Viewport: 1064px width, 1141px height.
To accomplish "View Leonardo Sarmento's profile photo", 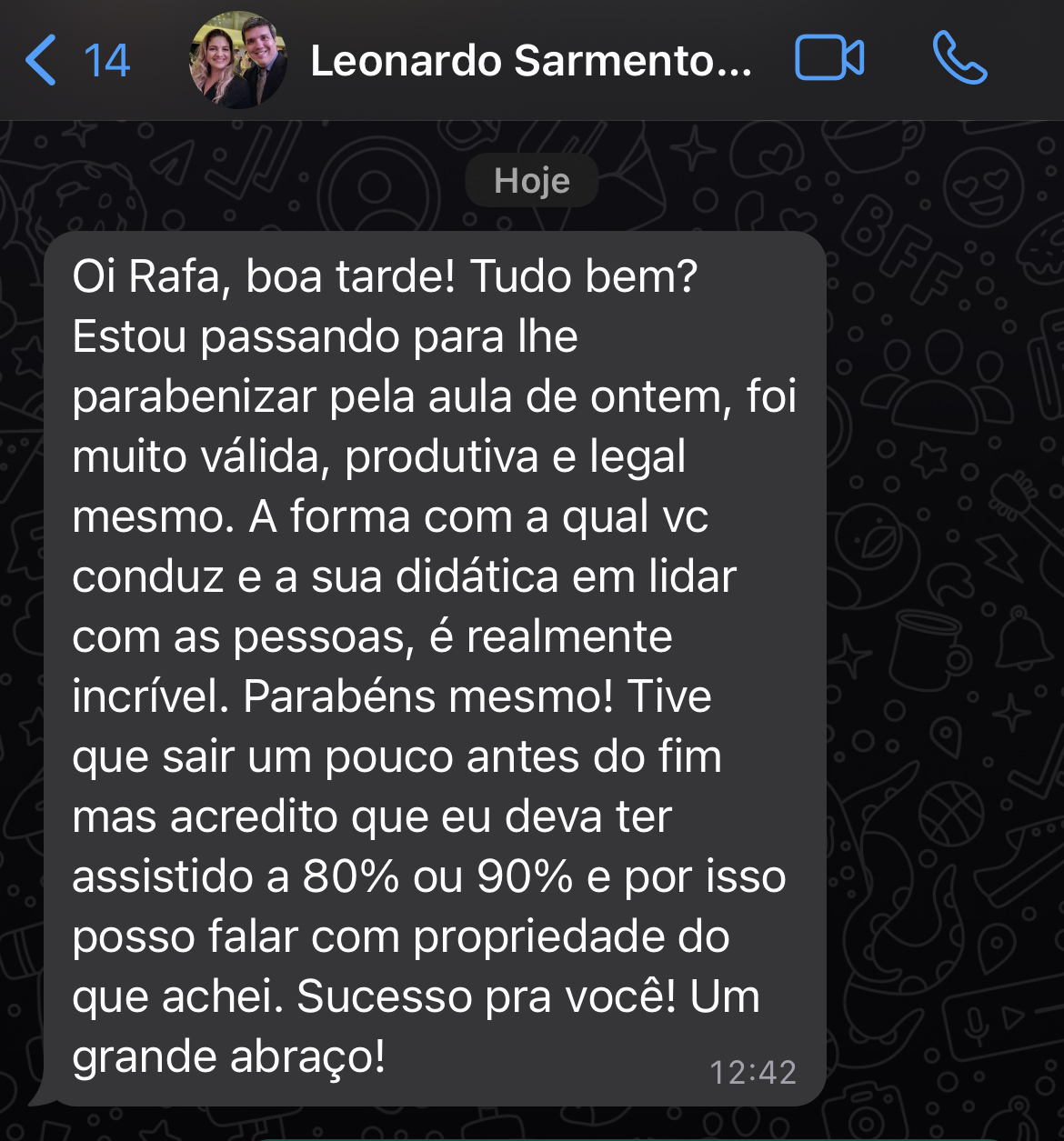I will coord(238,61).
